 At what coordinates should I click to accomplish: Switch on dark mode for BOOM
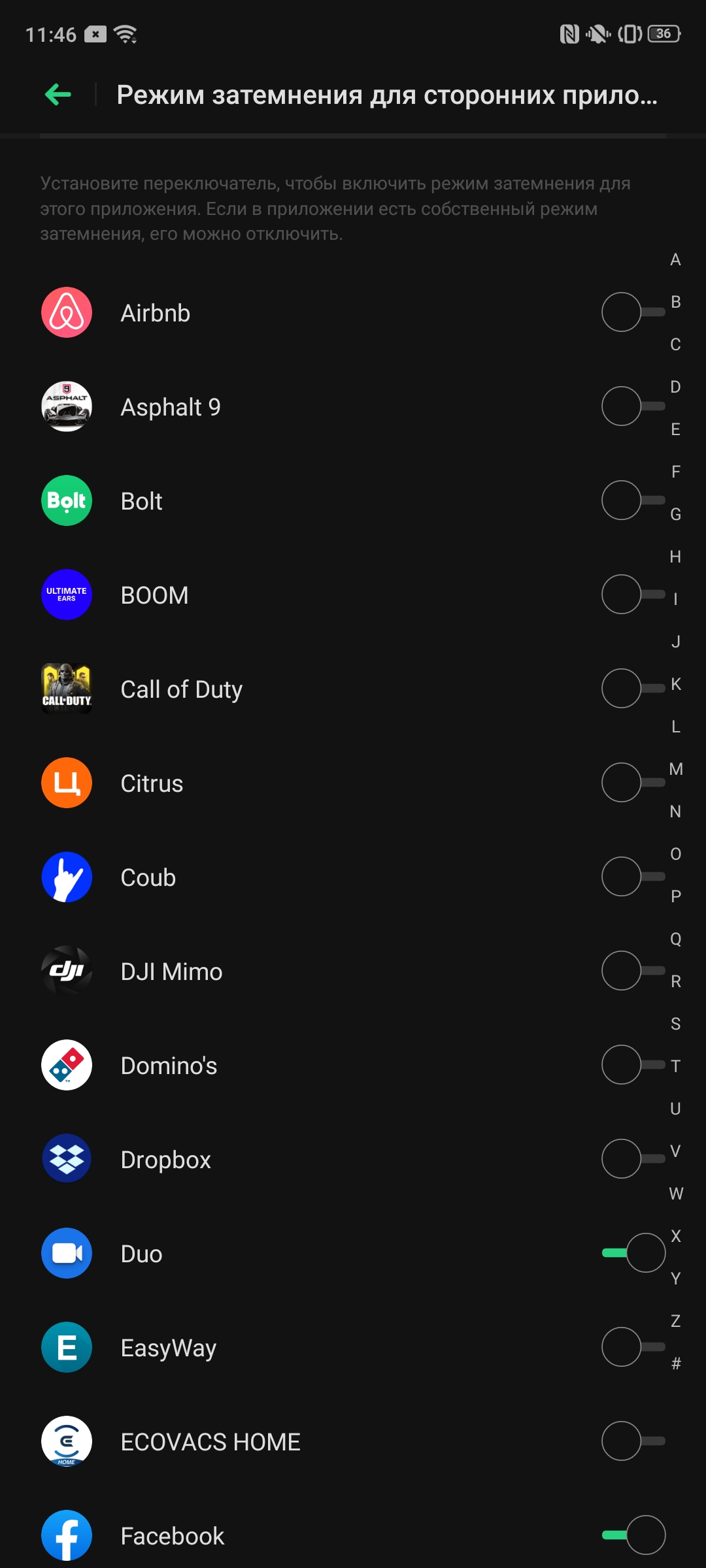click(x=632, y=595)
